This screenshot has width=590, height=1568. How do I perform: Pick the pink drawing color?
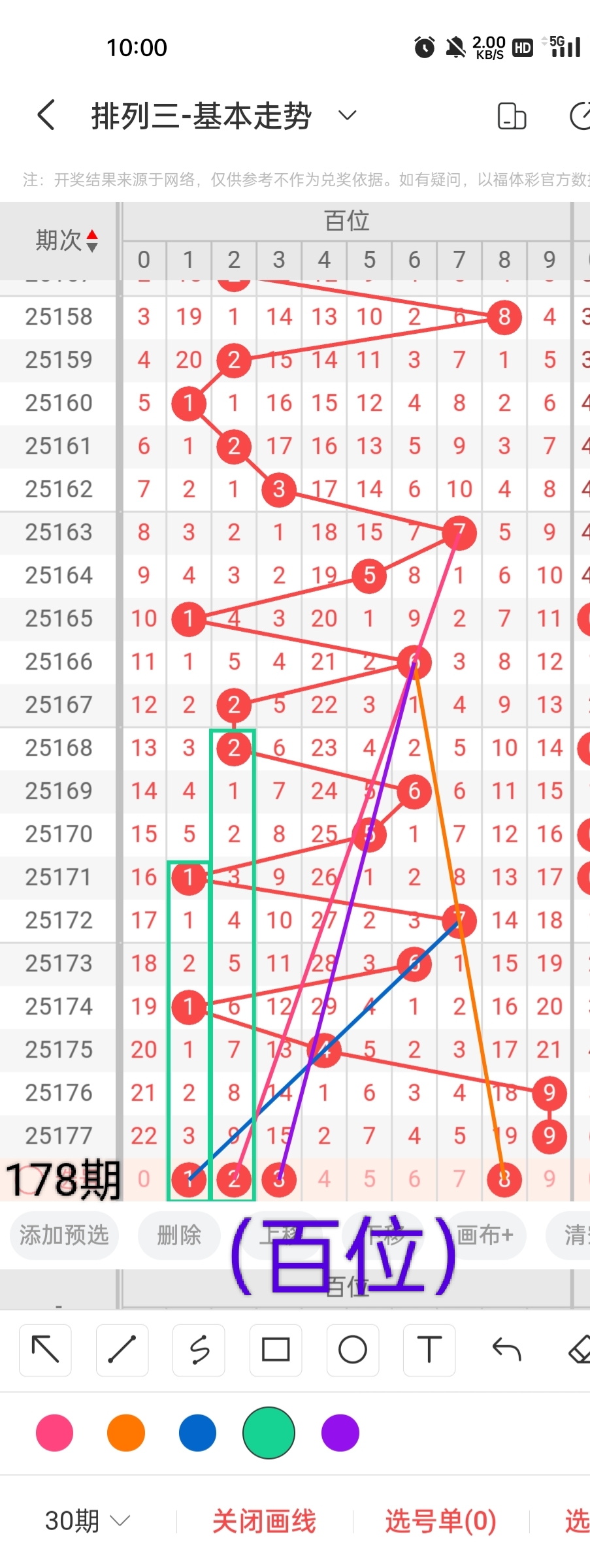point(55,1433)
